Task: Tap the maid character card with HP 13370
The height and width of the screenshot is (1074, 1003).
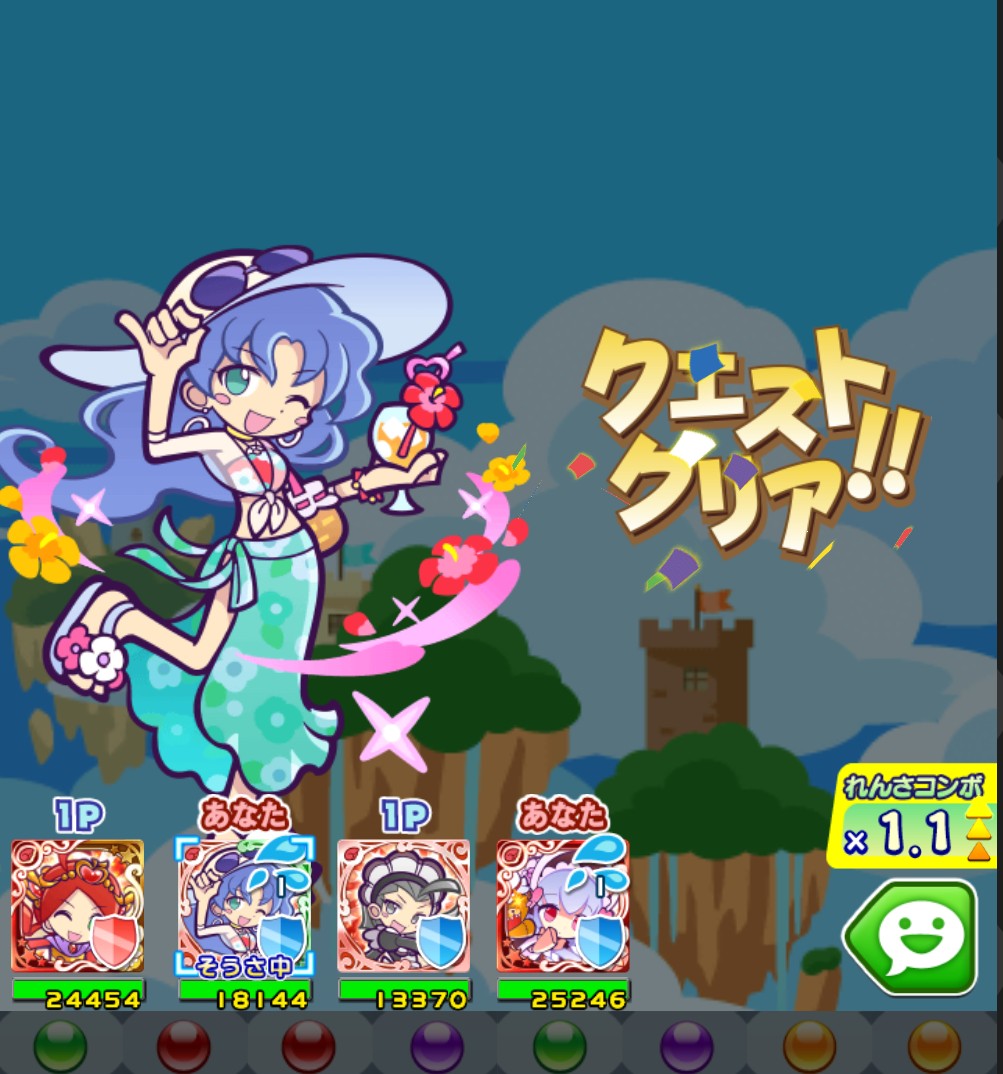Action: [403, 906]
